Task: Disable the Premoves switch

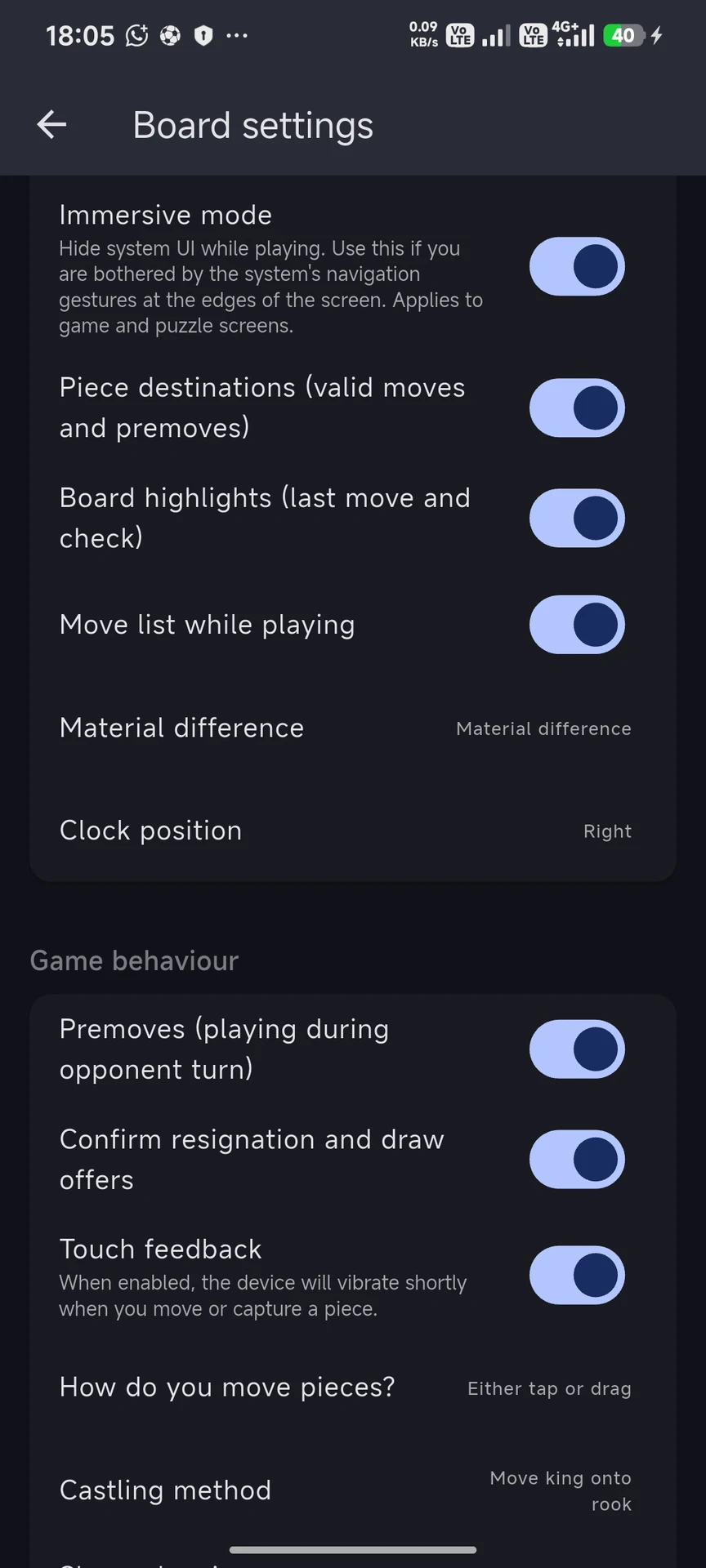Action: pyautogui.click(x=577, y=1049)
